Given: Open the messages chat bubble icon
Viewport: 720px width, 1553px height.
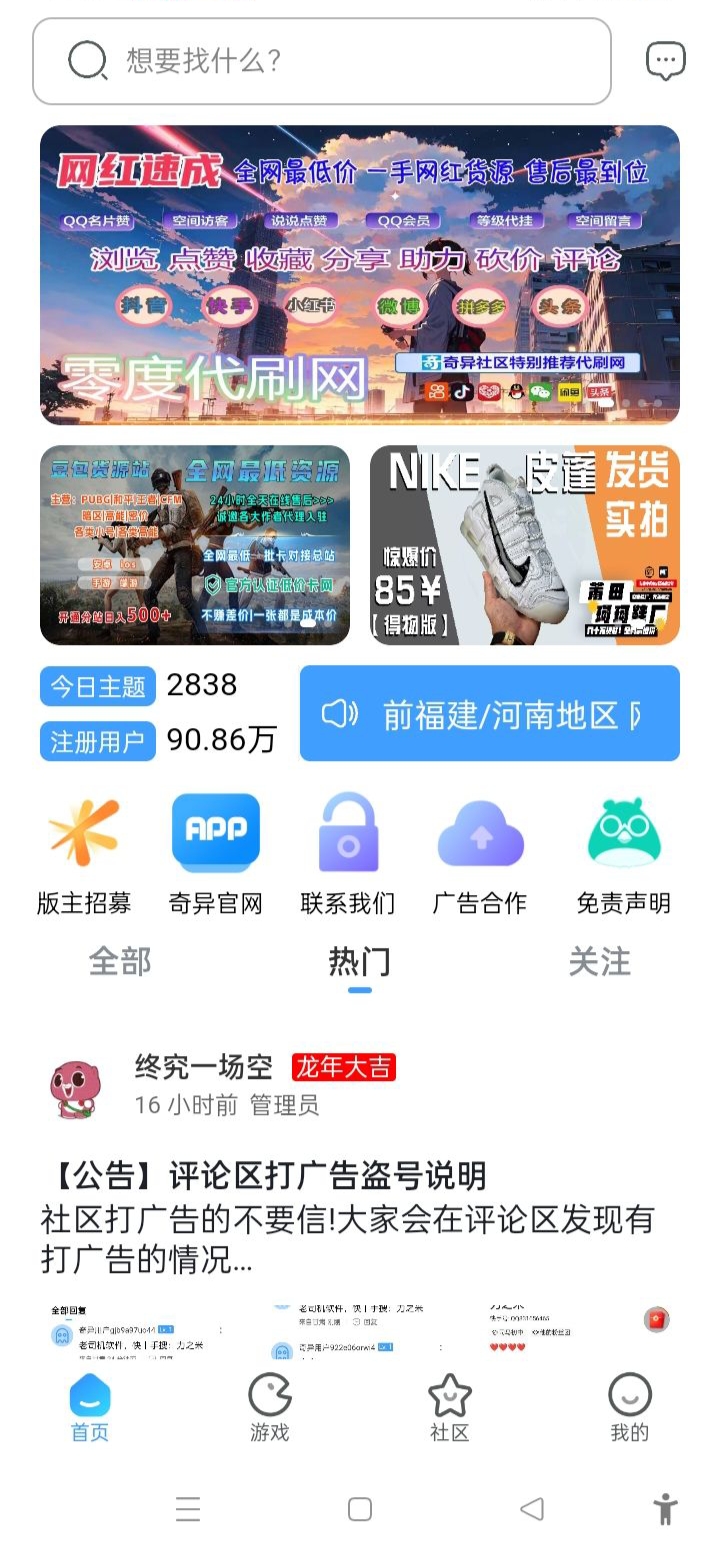Looking at the screenshot, I should (x=666, y=61).
